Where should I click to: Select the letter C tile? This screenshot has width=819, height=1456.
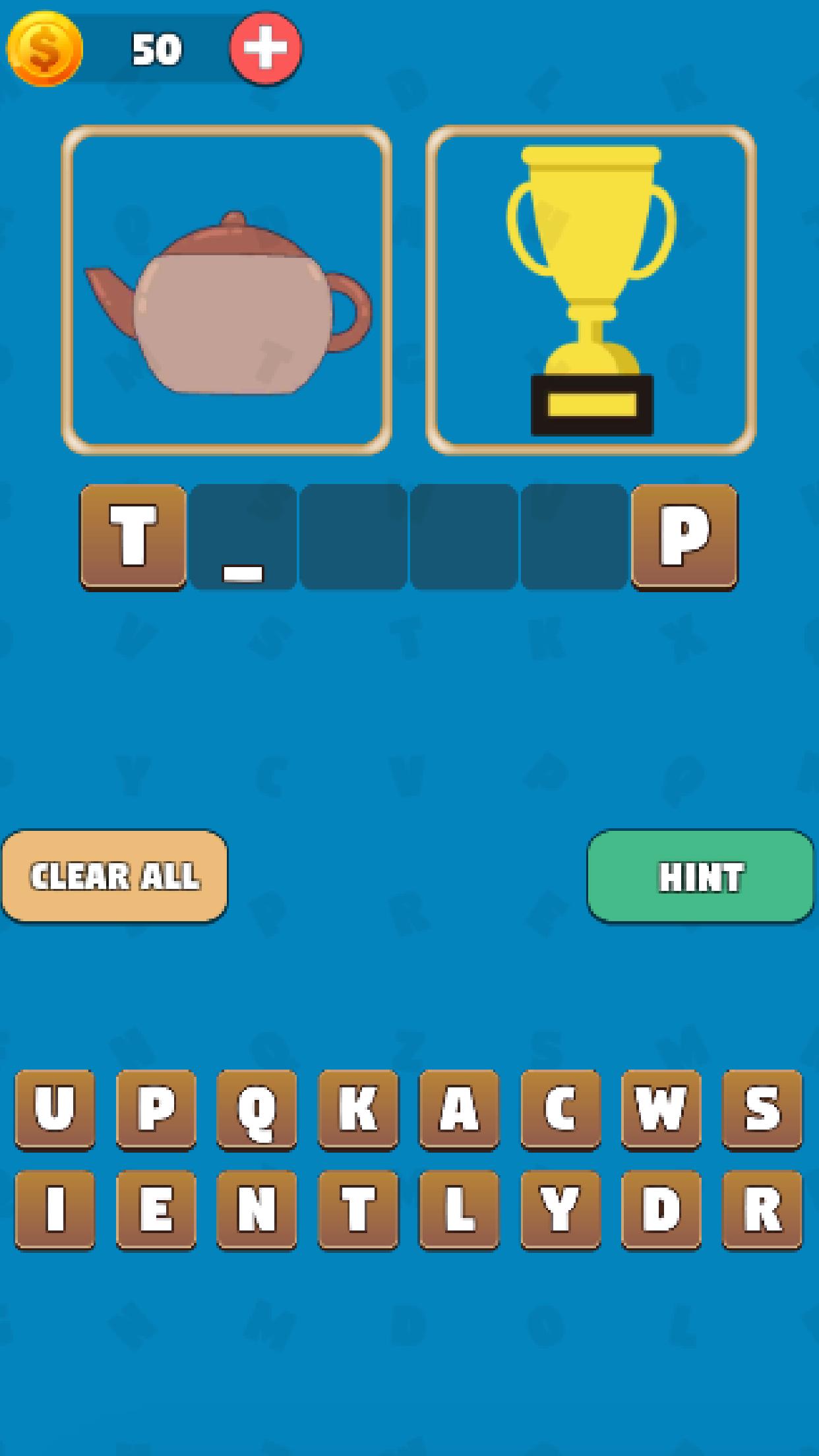(561, 1109)
